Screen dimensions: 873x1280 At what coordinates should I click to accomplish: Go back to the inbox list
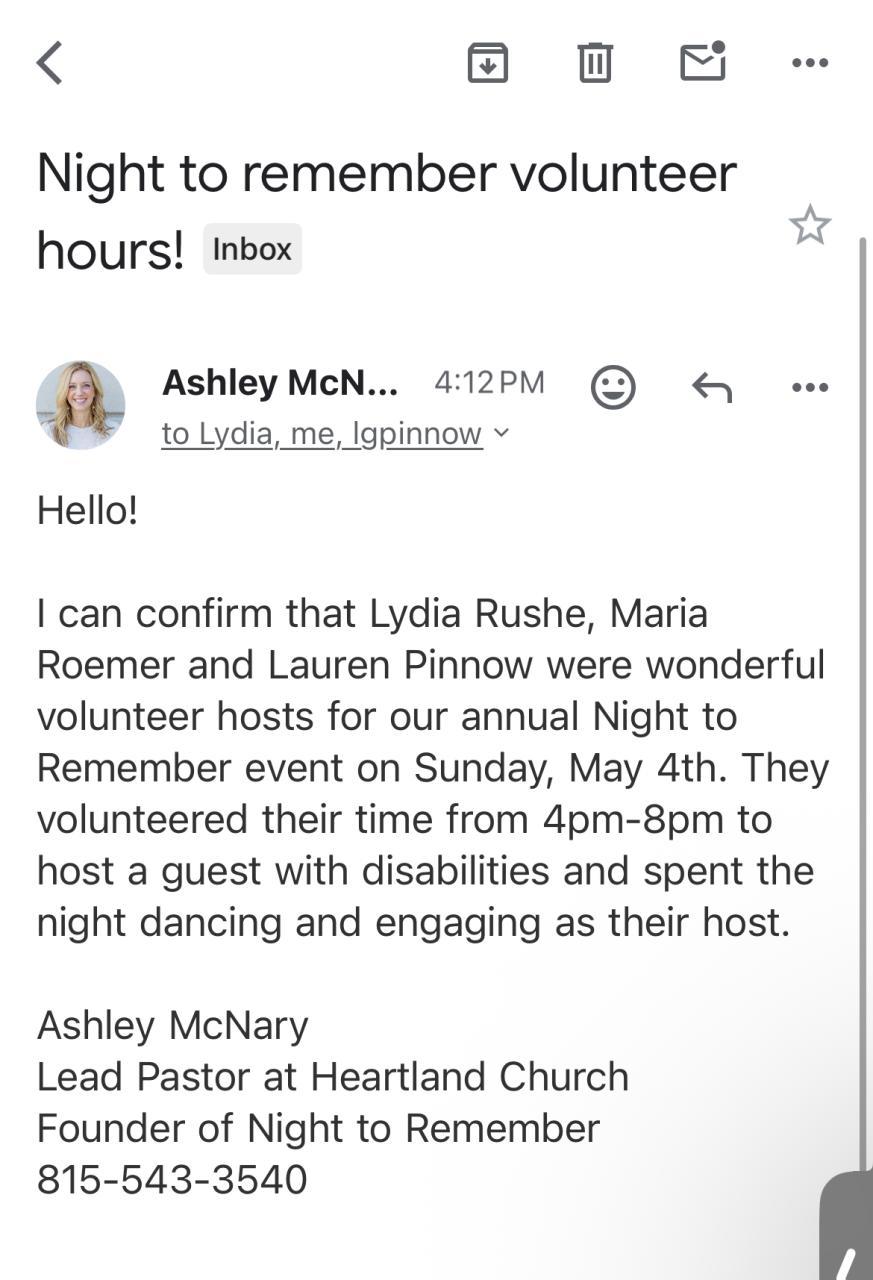(x=50, y=63)
